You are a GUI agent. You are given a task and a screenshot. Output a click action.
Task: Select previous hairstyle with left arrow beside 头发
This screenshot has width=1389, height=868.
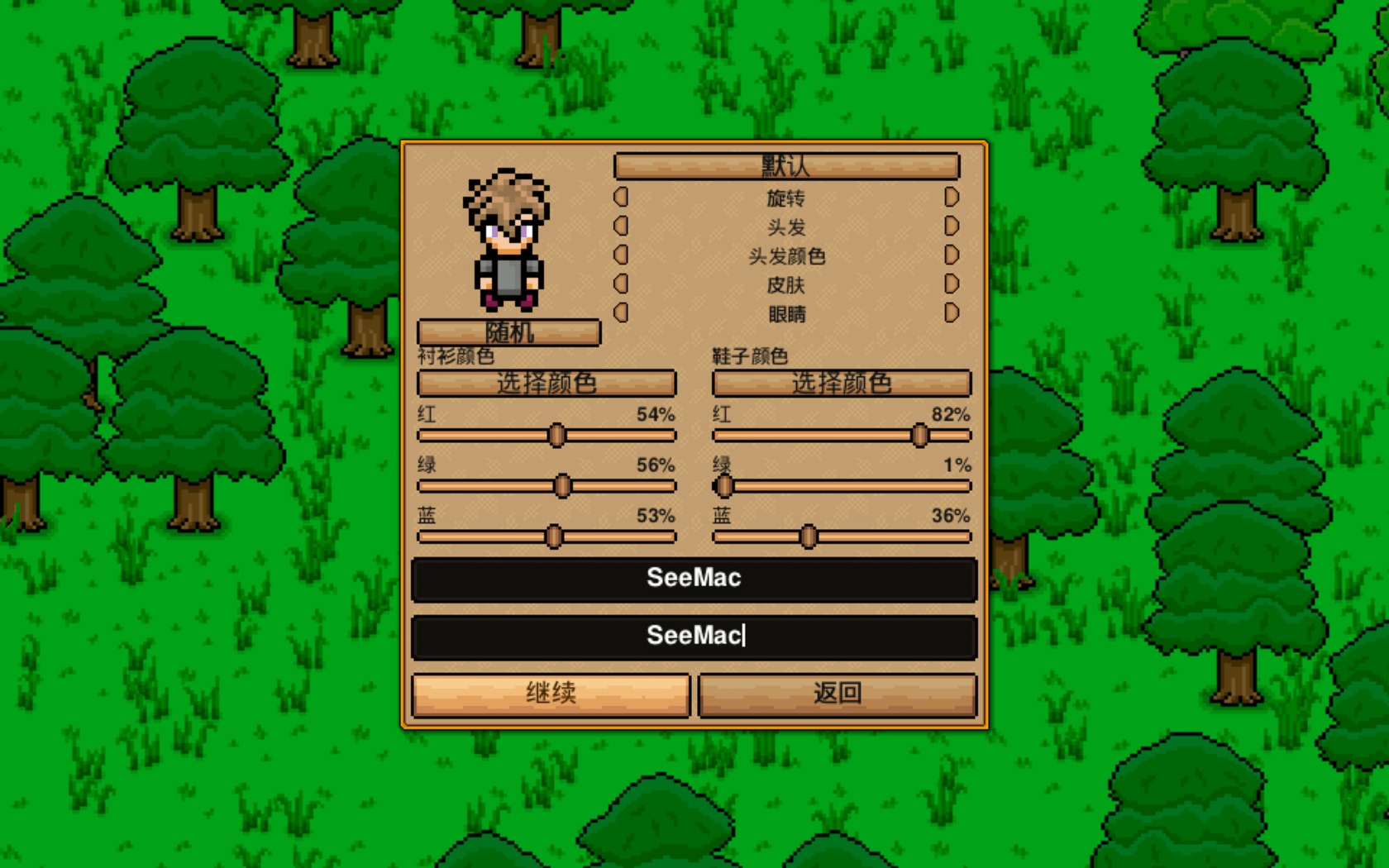click(x=621, y=226)
